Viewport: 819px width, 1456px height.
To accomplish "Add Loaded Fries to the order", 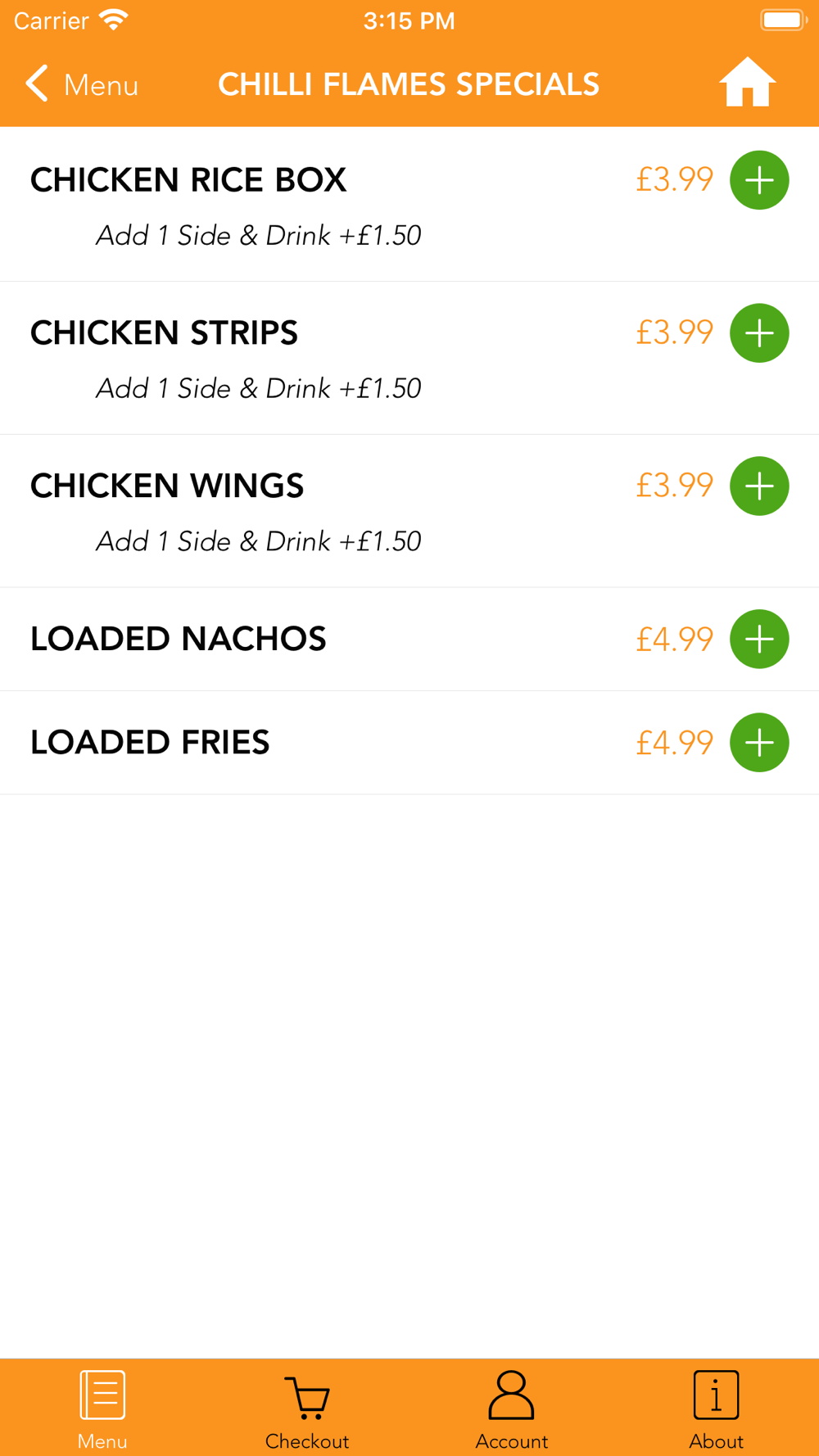I will pyautogui.click(x=759, y=743).
